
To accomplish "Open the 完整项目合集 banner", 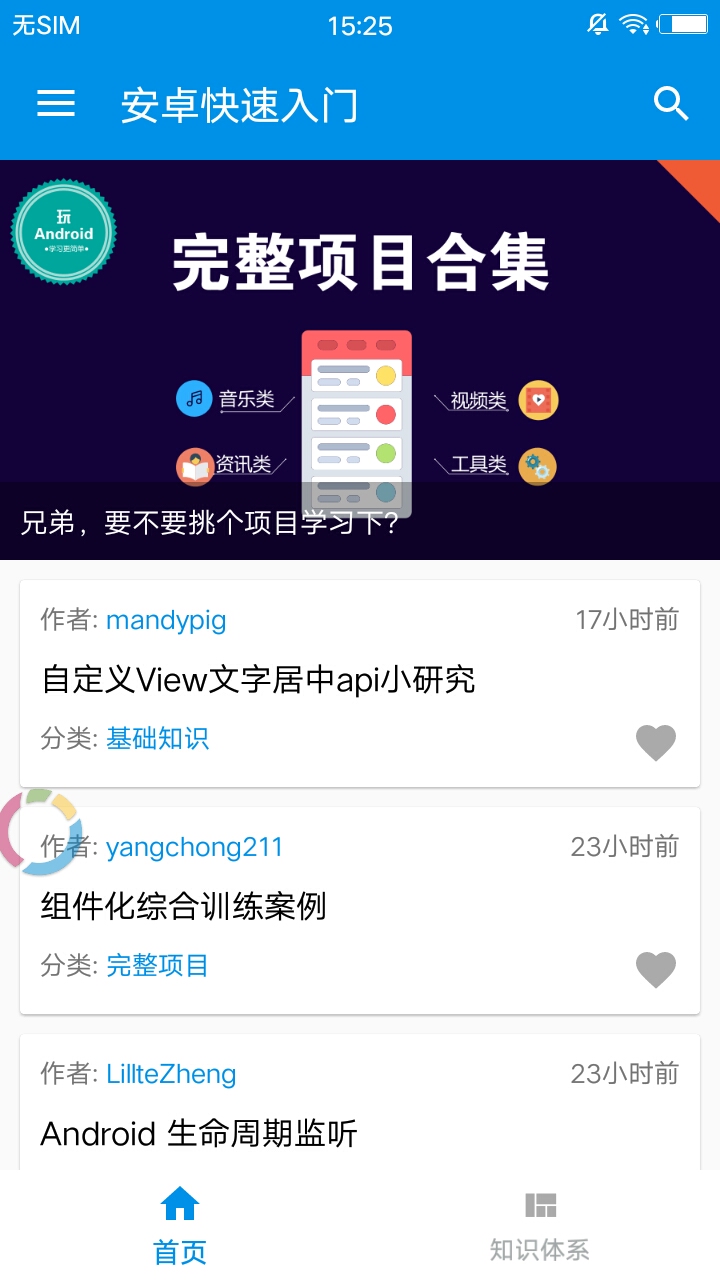I will coord(360,360).
